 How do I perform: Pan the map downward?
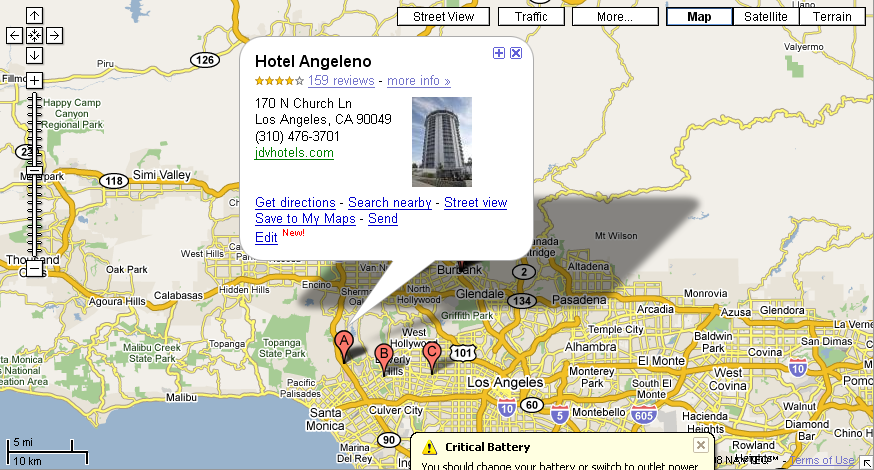[34, 54]
